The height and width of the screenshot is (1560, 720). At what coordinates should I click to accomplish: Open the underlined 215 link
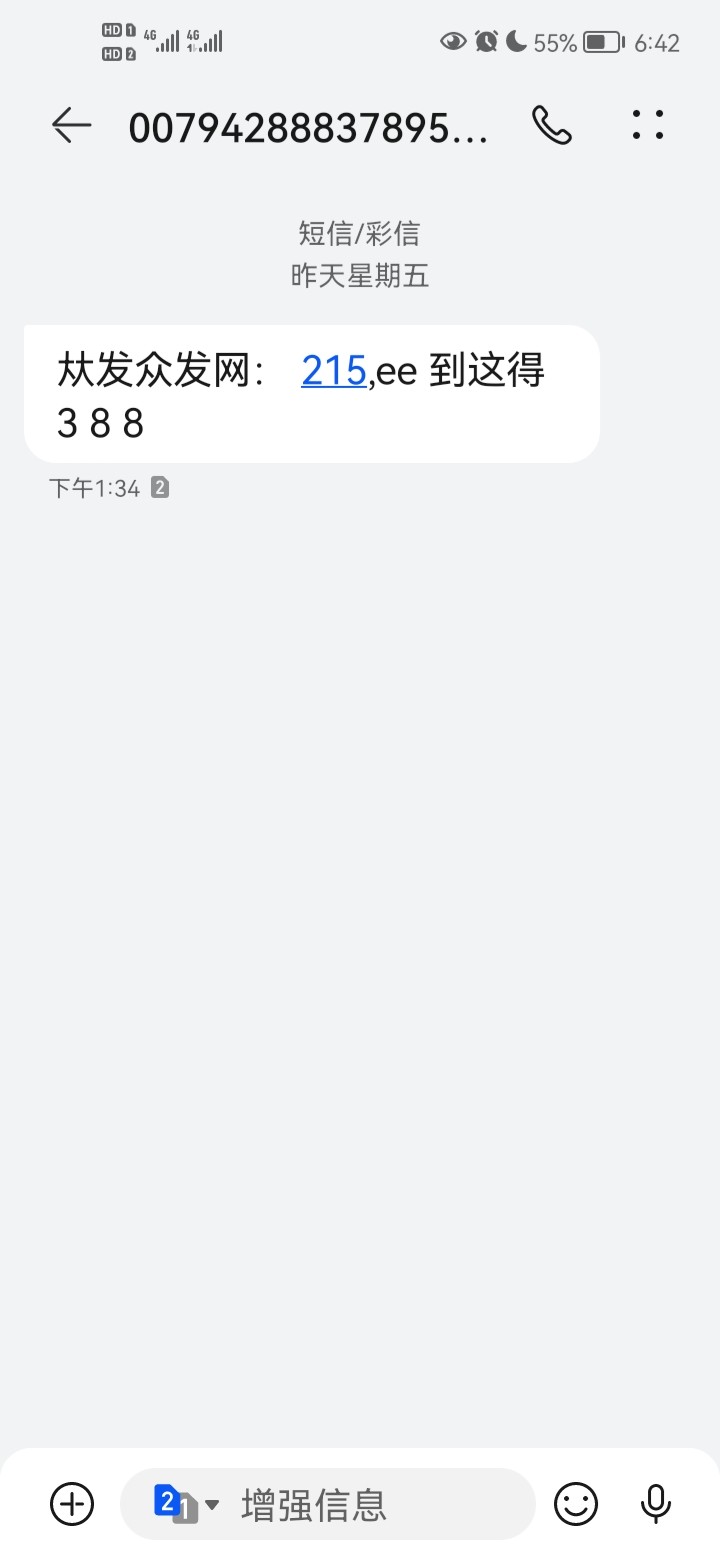point(333,371)
